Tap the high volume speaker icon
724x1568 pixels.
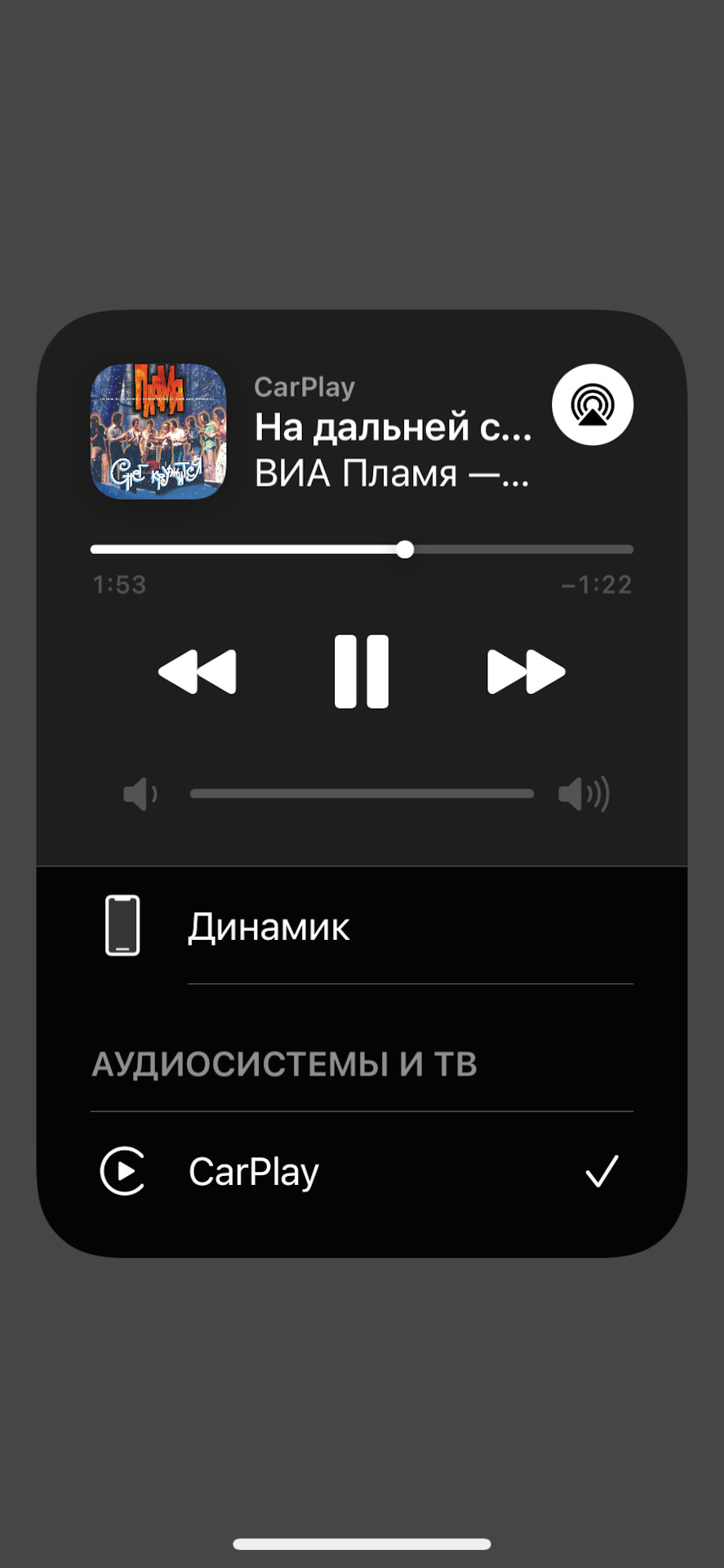coord(584,792)
